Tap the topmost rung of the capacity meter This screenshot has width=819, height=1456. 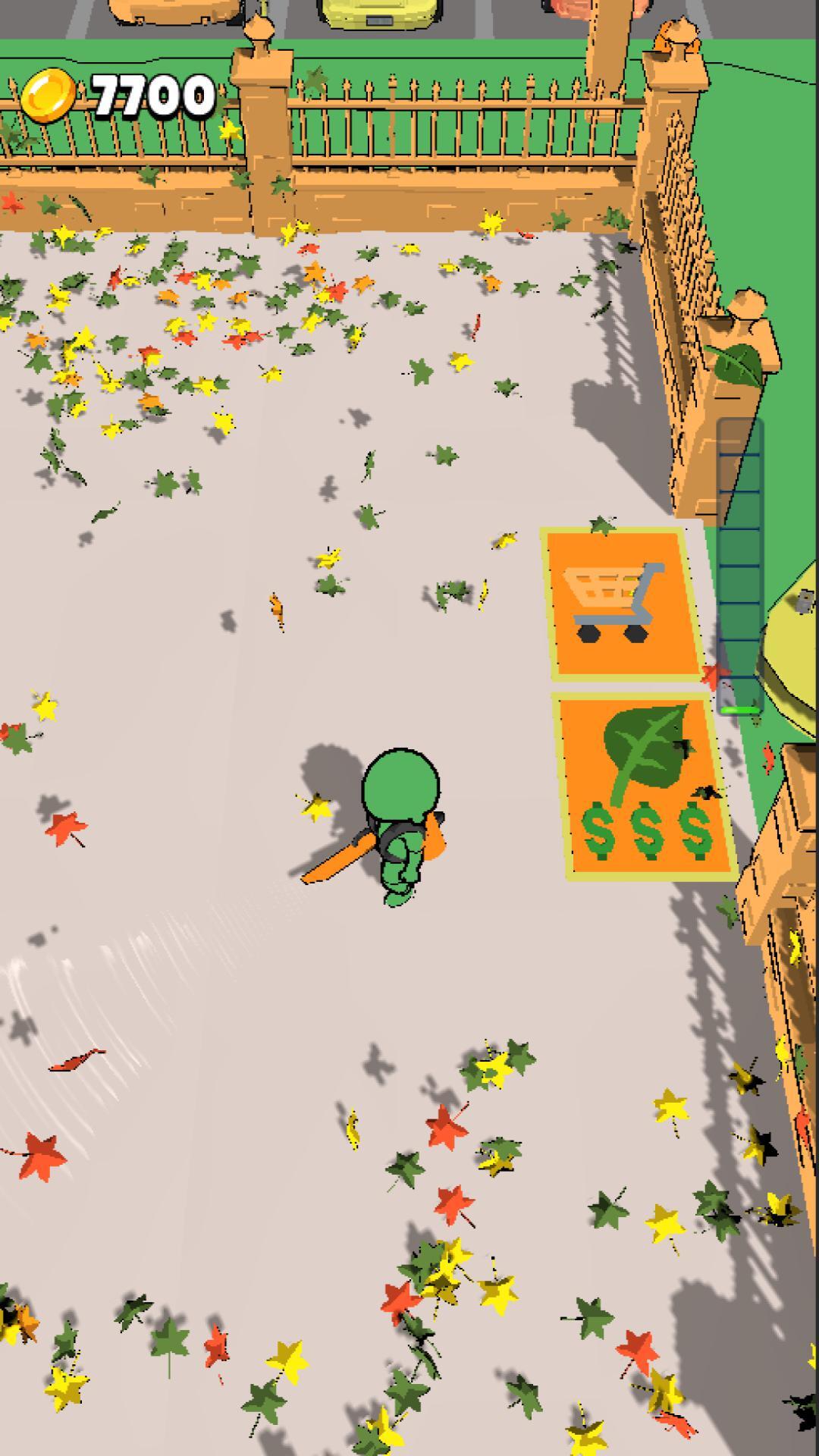pyautogui.click(x=741, y=455)
